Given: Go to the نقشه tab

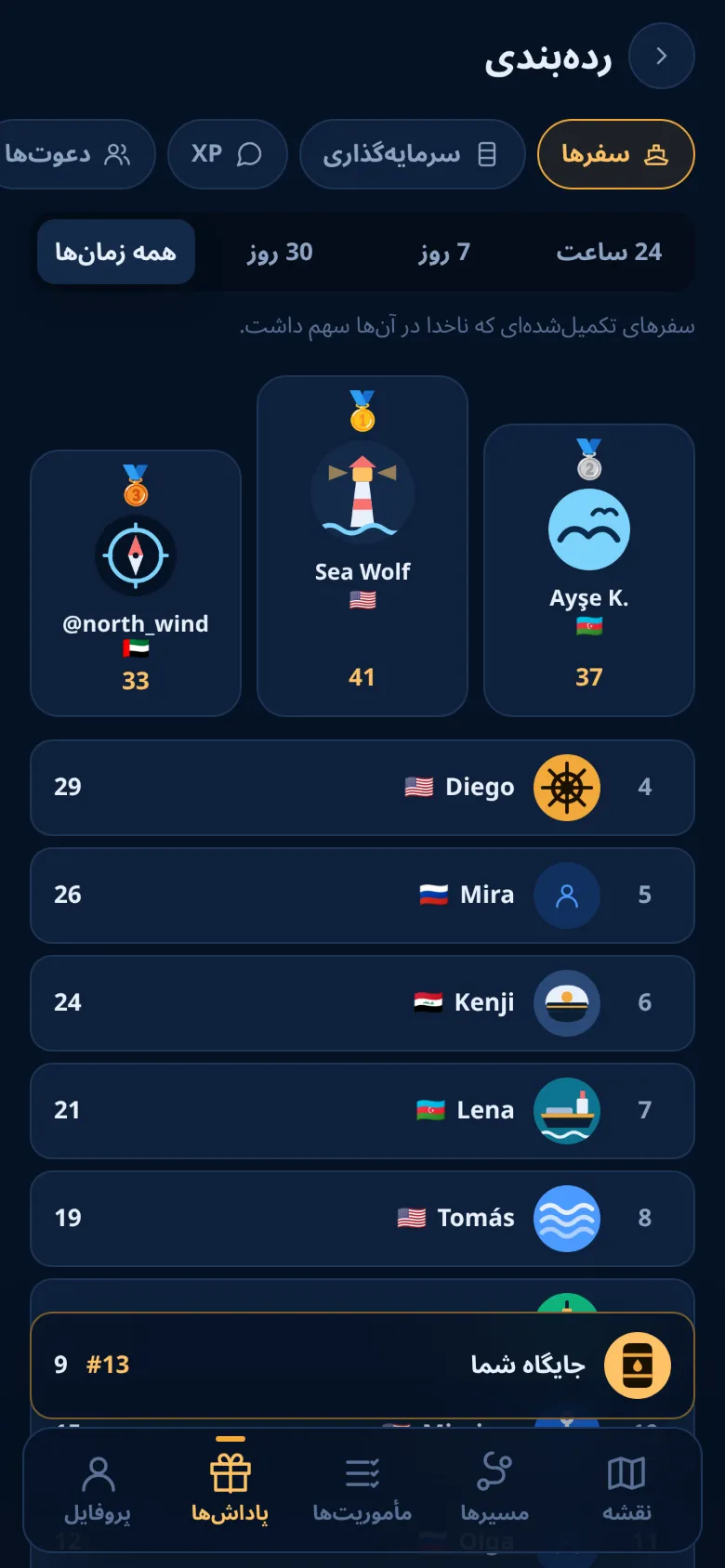Looking at the screenshot, I should coord(626,1489).
